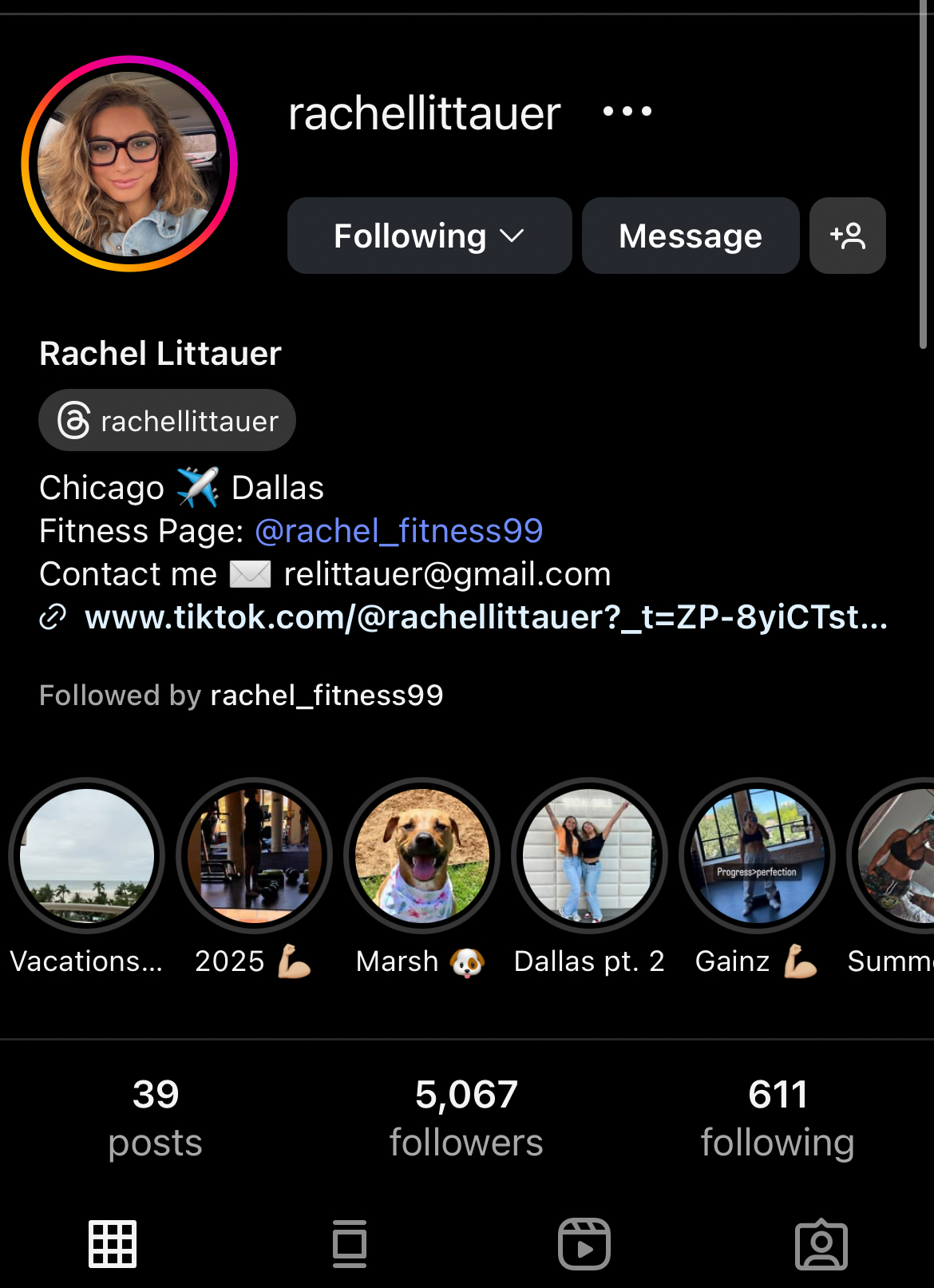Open the three-dot options menu
934x1288 pixels.
[627, 112]
